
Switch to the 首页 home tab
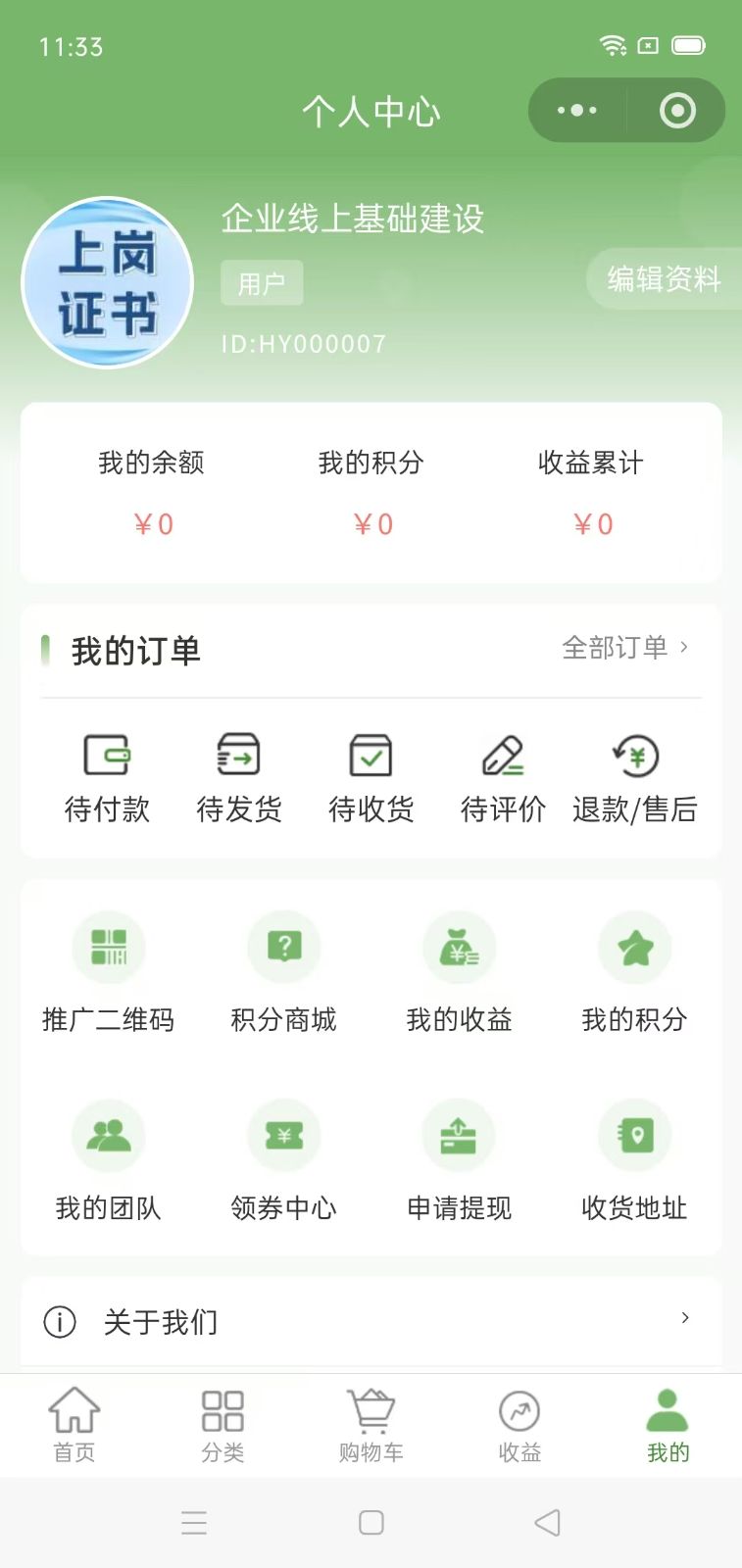point(74,1425)
